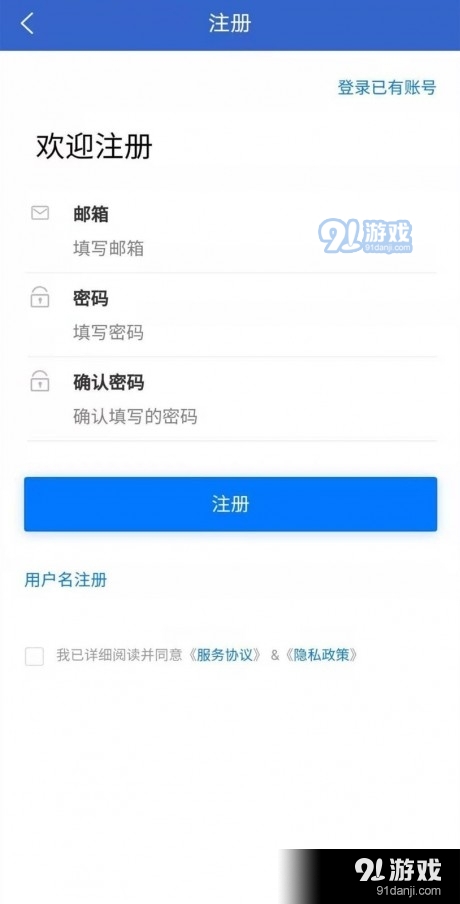
Task: Open the 登录已有账号 link
Action: pyautogui.click(x=387, y=88)
